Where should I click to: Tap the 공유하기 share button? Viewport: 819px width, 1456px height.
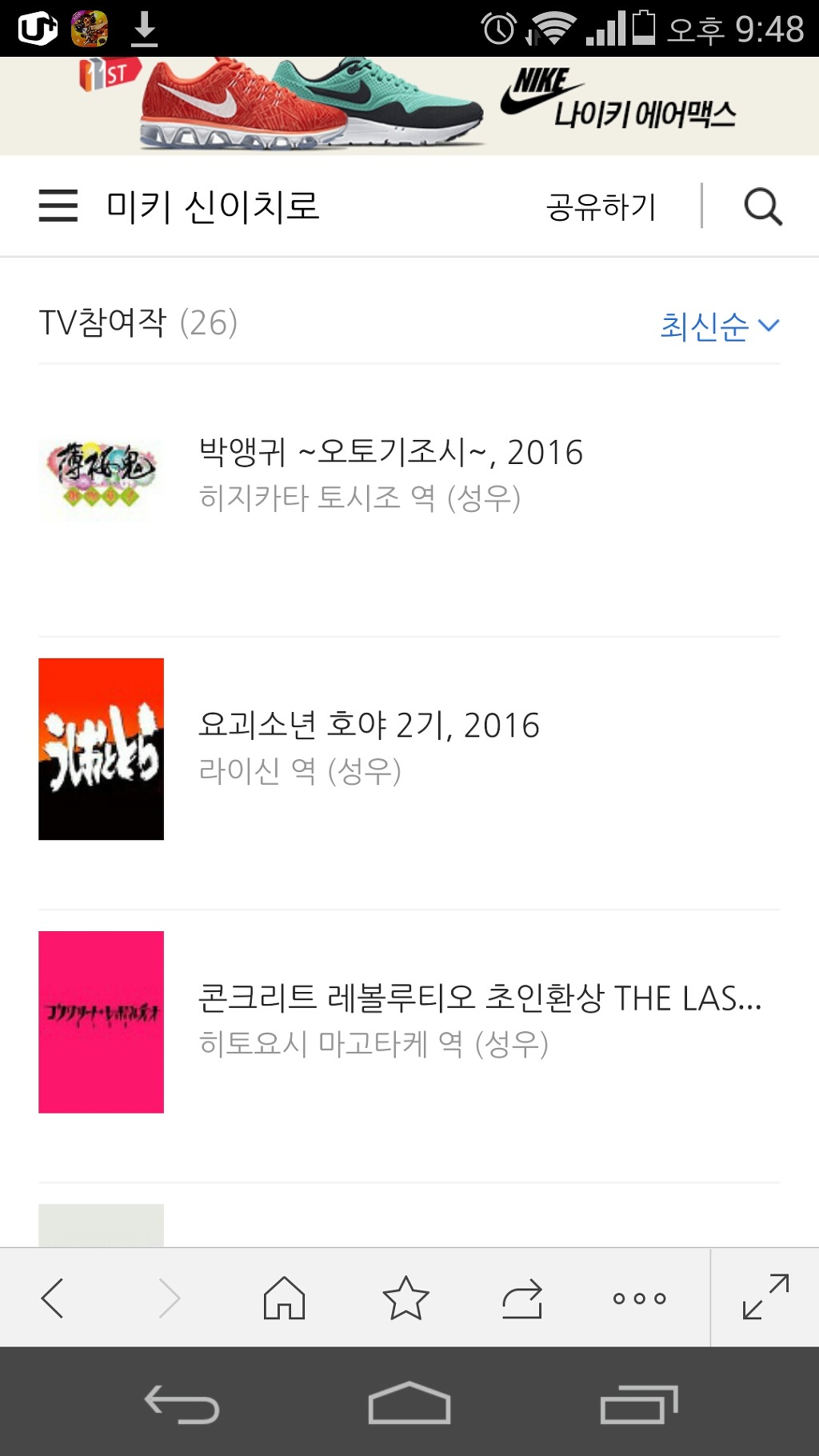[x=601, y=207]
